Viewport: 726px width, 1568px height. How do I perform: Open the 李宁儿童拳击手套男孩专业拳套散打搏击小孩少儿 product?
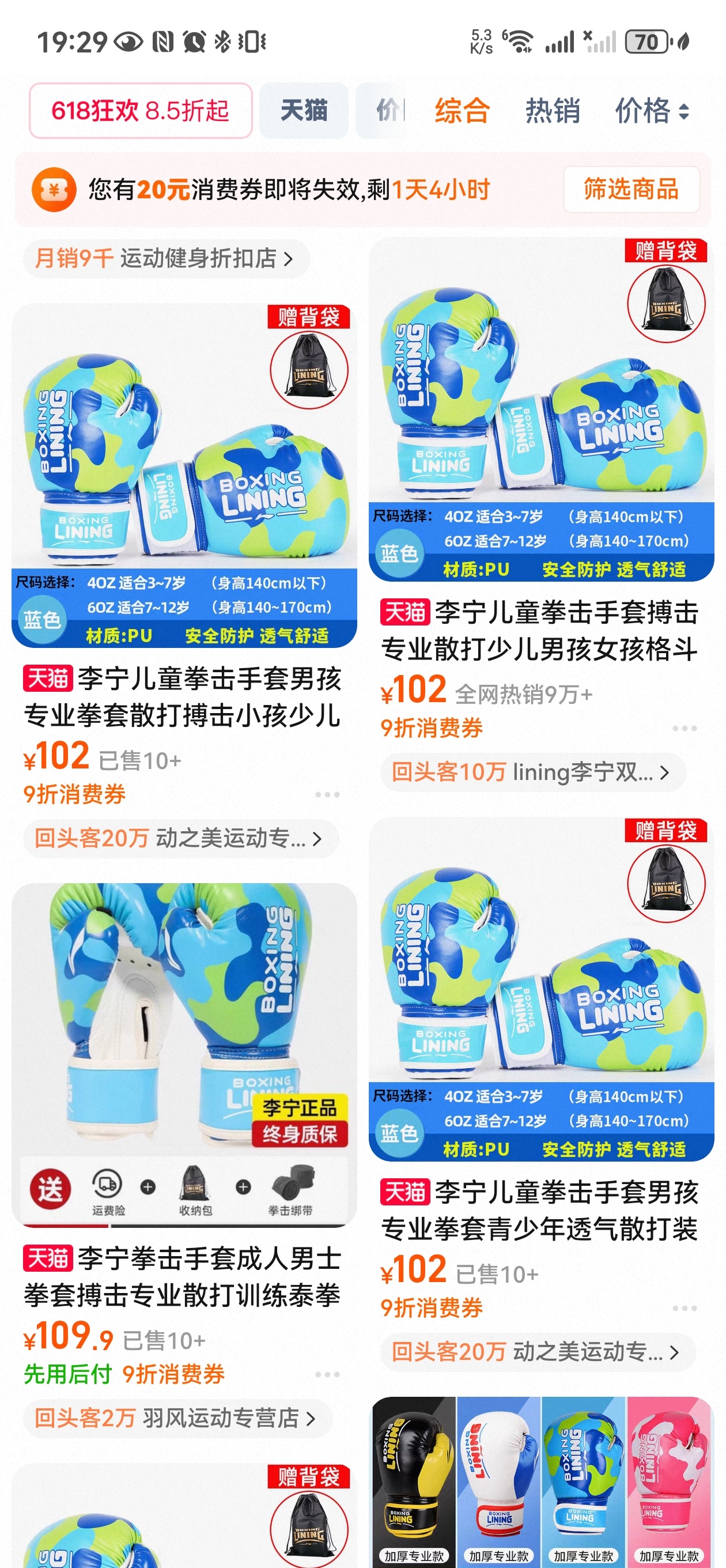pyautogui.click(x=183, y=696)
